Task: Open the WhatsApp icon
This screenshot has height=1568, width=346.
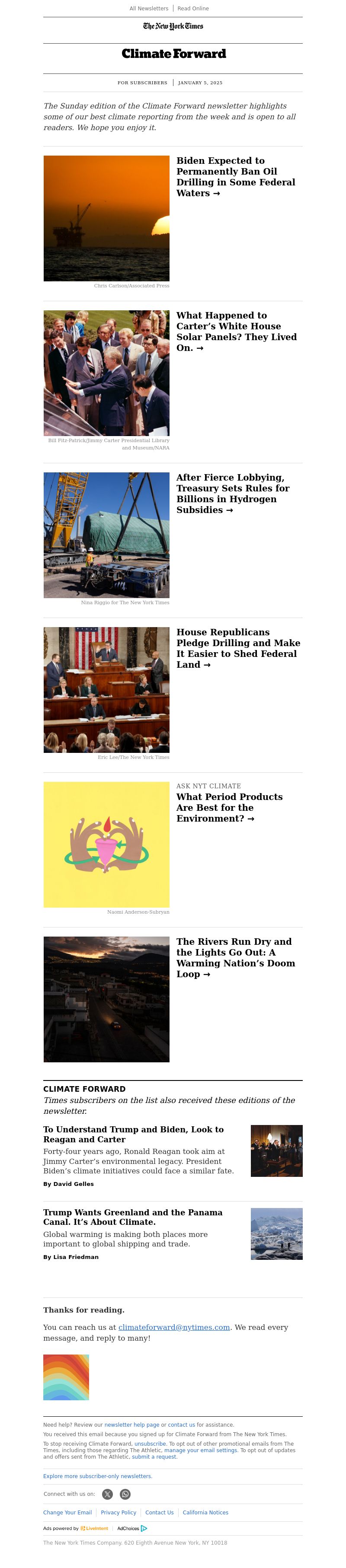Action: [125, 1494]
